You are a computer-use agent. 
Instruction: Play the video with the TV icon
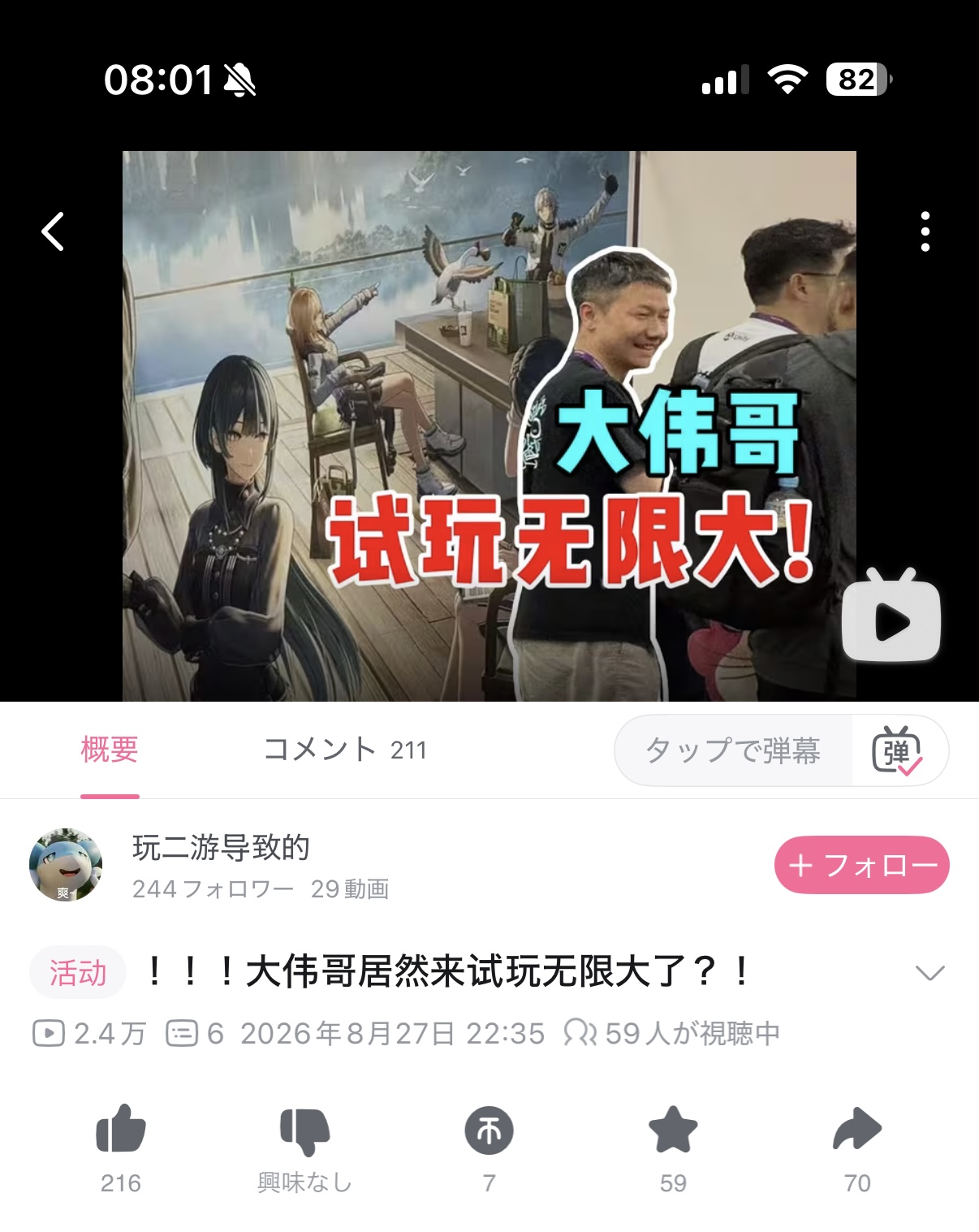point(891,615)
